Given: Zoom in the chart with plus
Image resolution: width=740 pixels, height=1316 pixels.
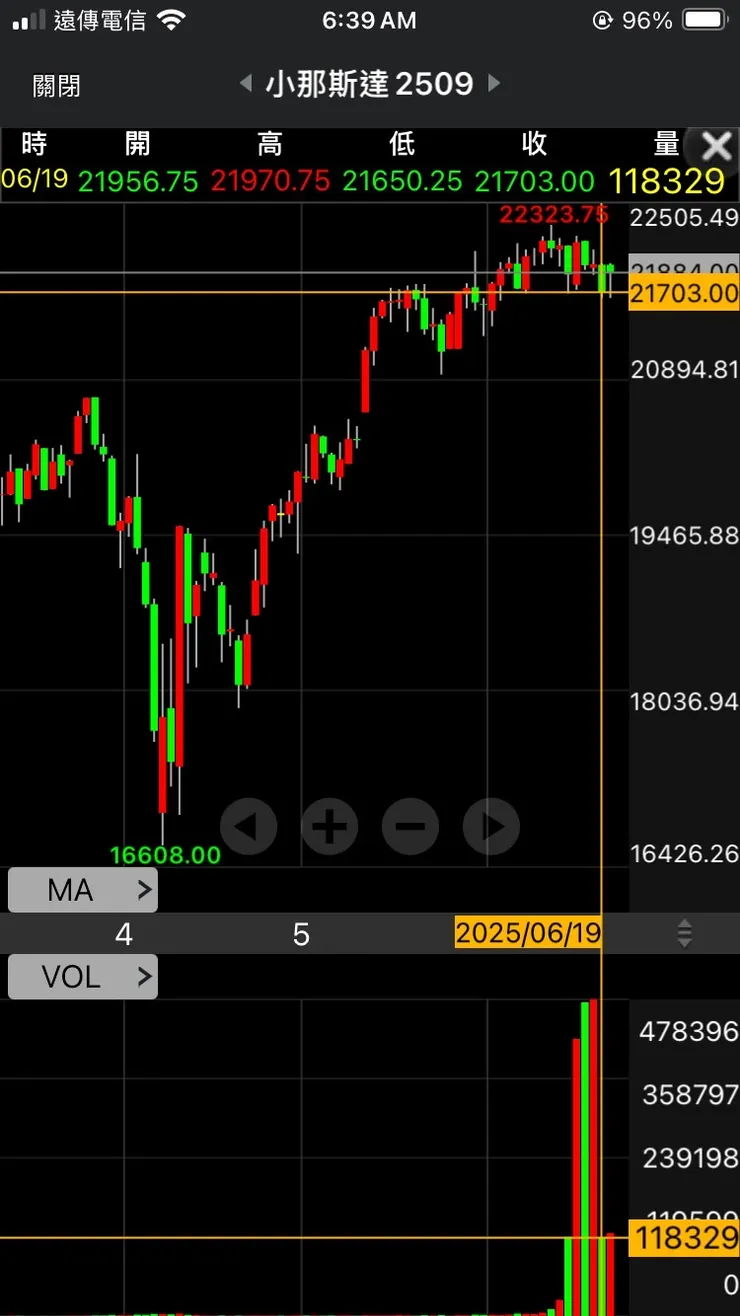Looking at the screenshot, I should click(x=330, y=826).
